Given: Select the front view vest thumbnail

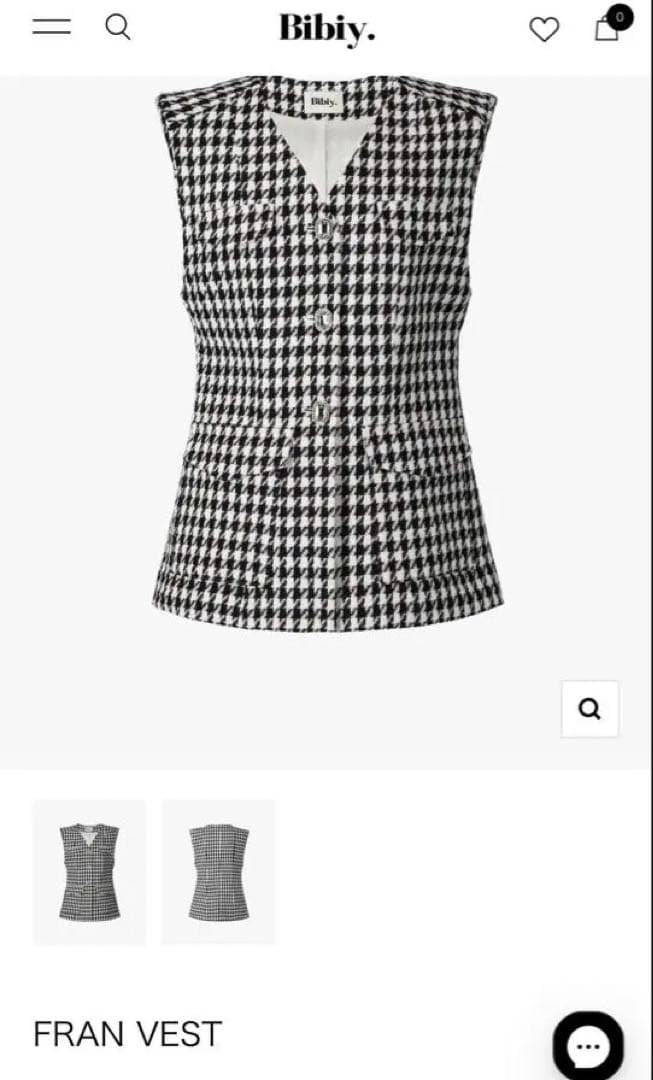Looking at the screenshot, I should [89, 872].
